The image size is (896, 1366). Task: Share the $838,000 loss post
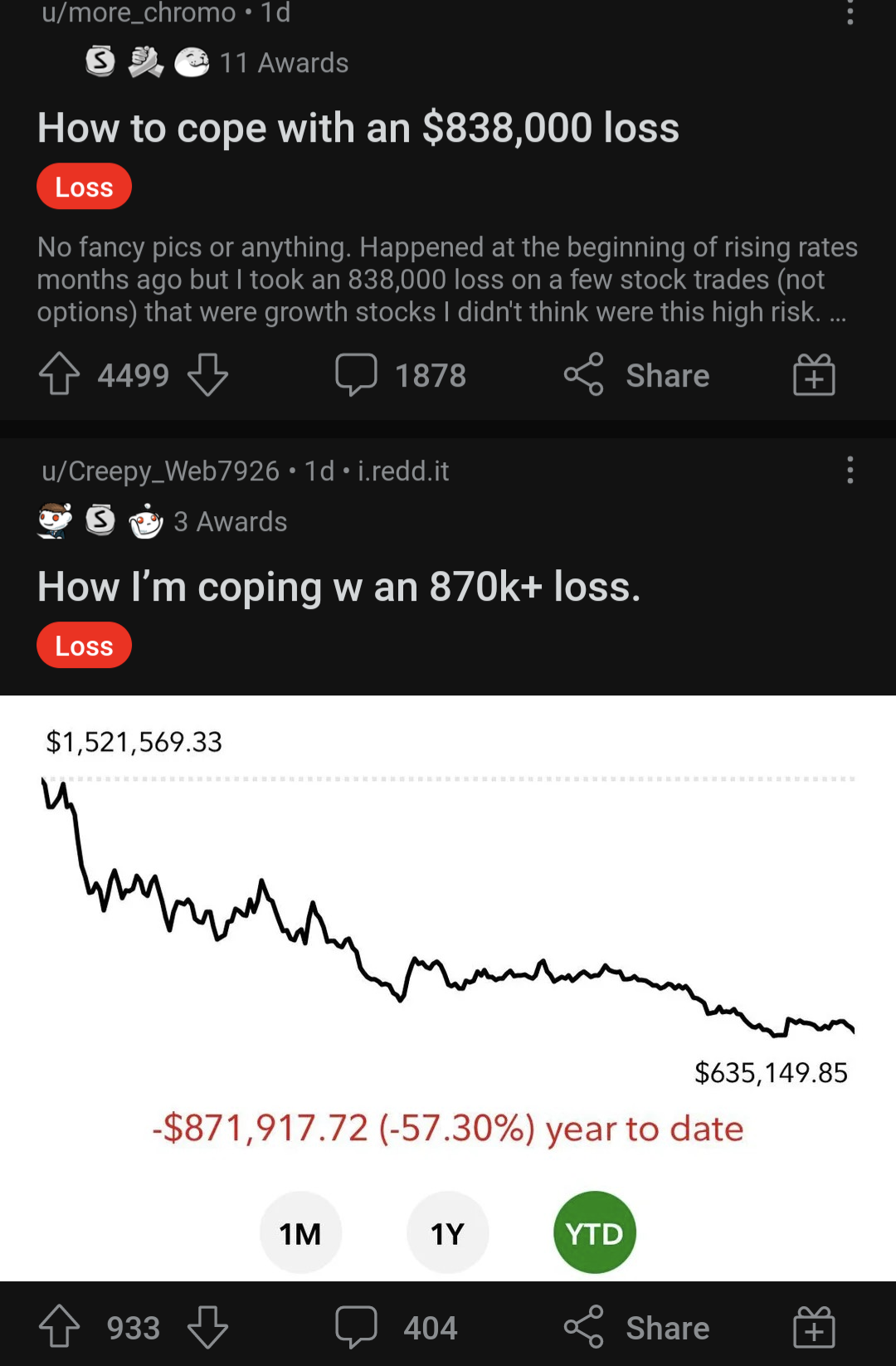pos(637,375)
